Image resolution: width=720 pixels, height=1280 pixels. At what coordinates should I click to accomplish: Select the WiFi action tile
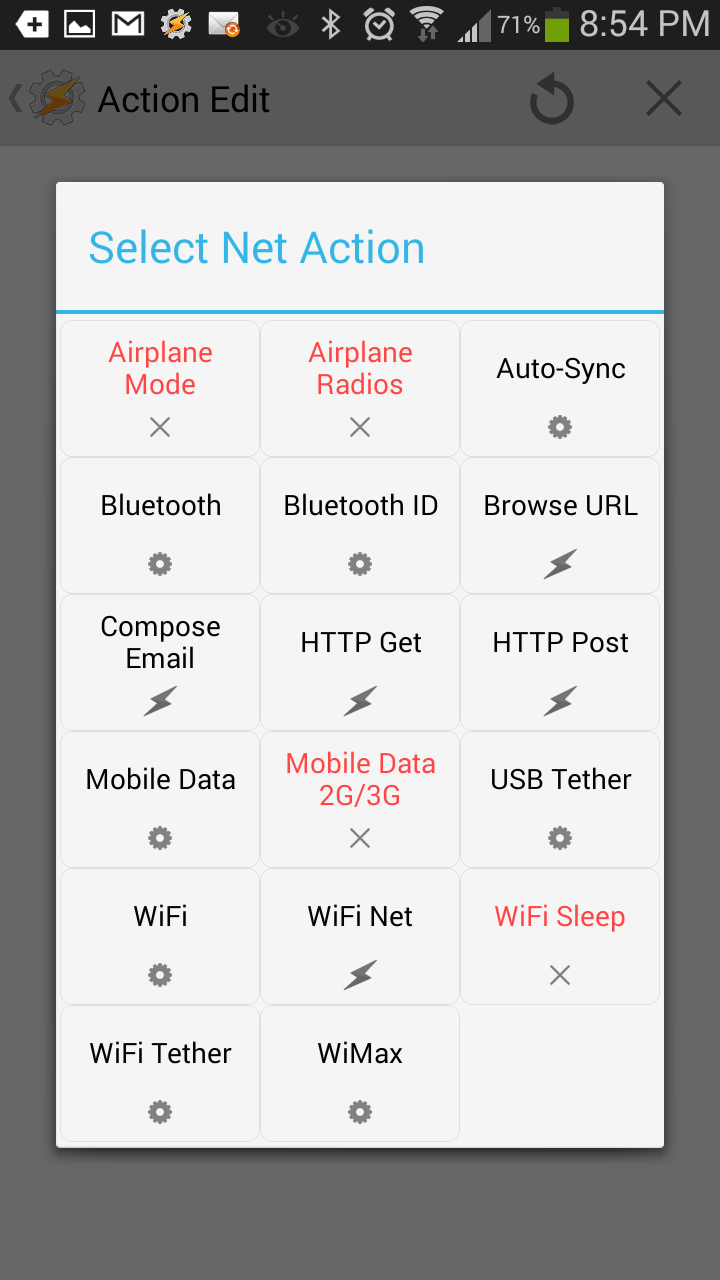160,937
